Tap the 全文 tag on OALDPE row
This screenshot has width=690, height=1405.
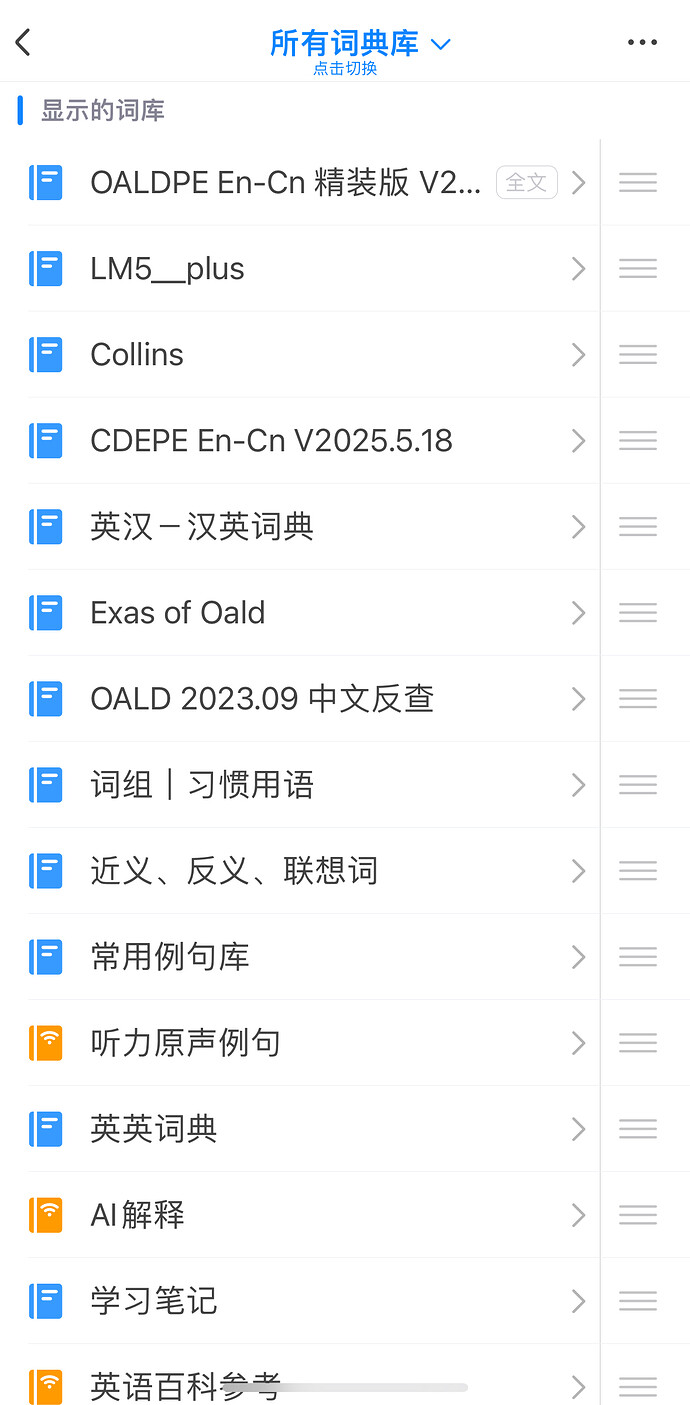point(527,182)
